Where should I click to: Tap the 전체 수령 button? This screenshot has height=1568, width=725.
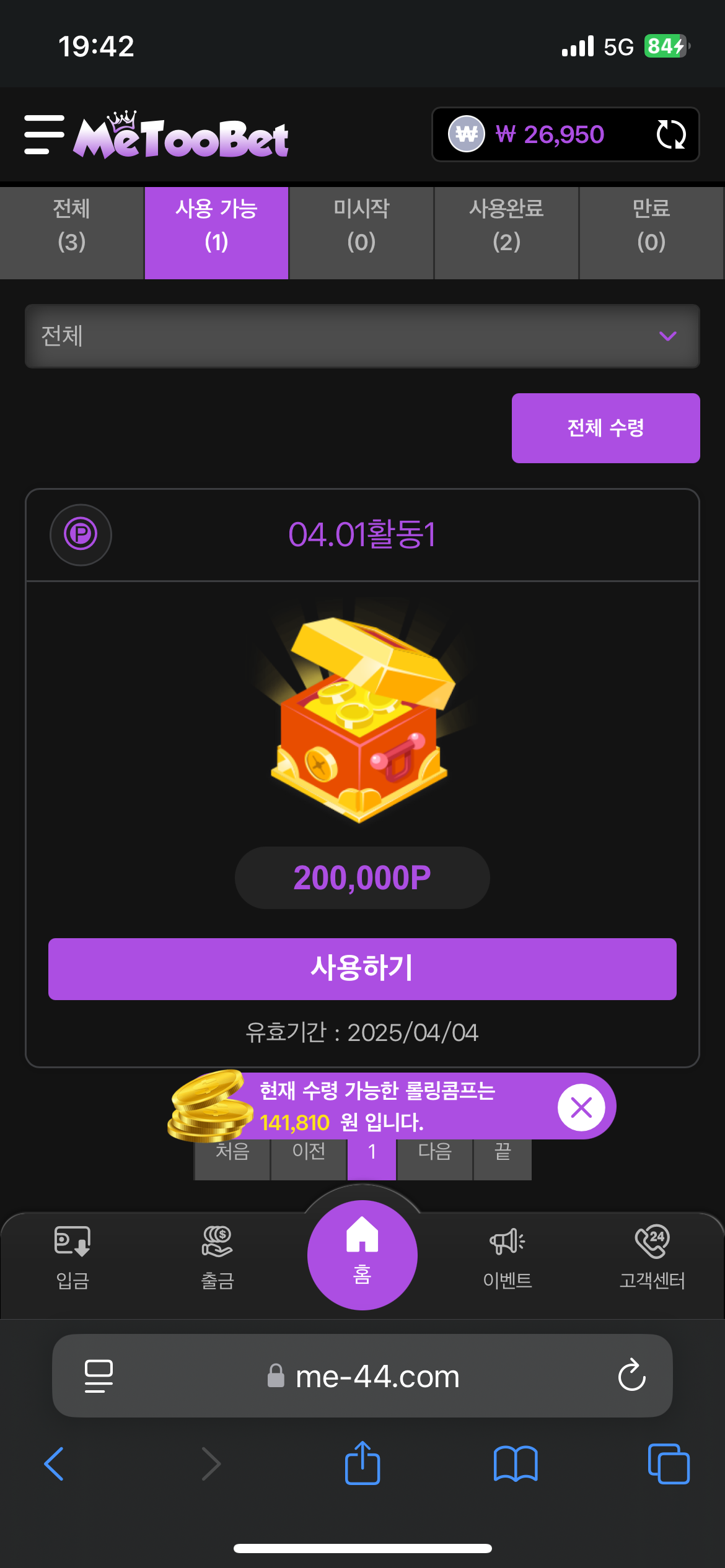pyautogui.click(x=605, y=428)
